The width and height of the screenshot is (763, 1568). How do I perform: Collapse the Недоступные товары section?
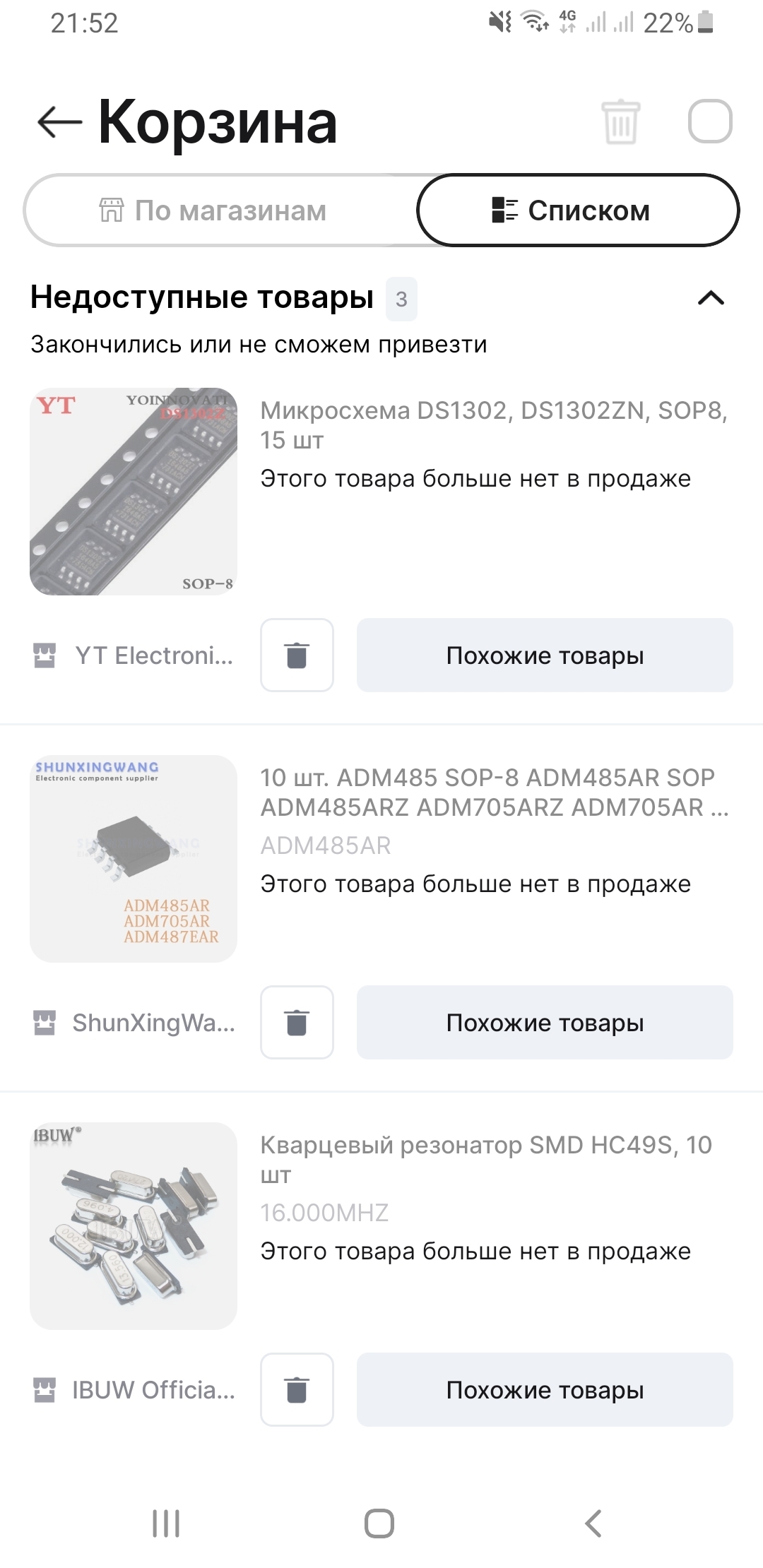711,298
